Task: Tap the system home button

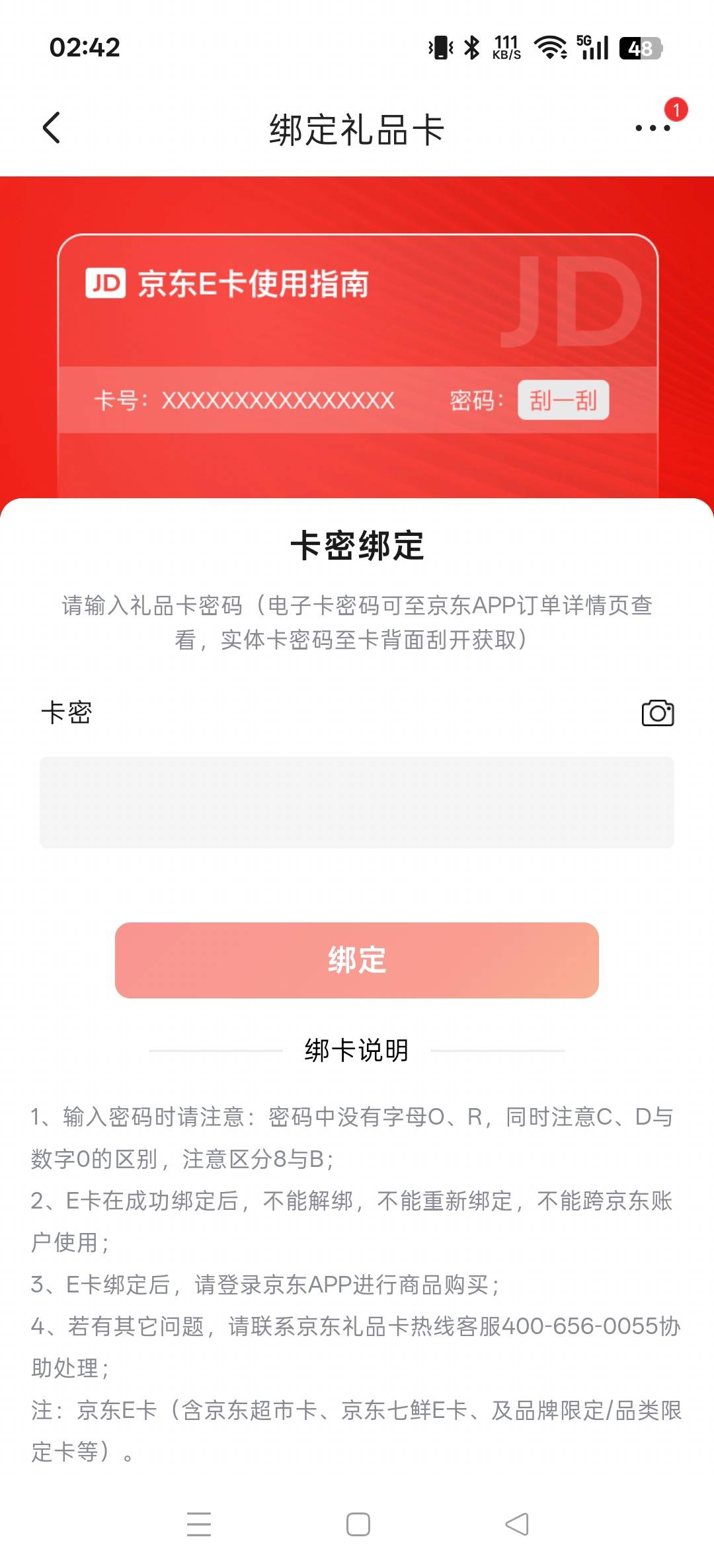Action: coord(358,1524)
